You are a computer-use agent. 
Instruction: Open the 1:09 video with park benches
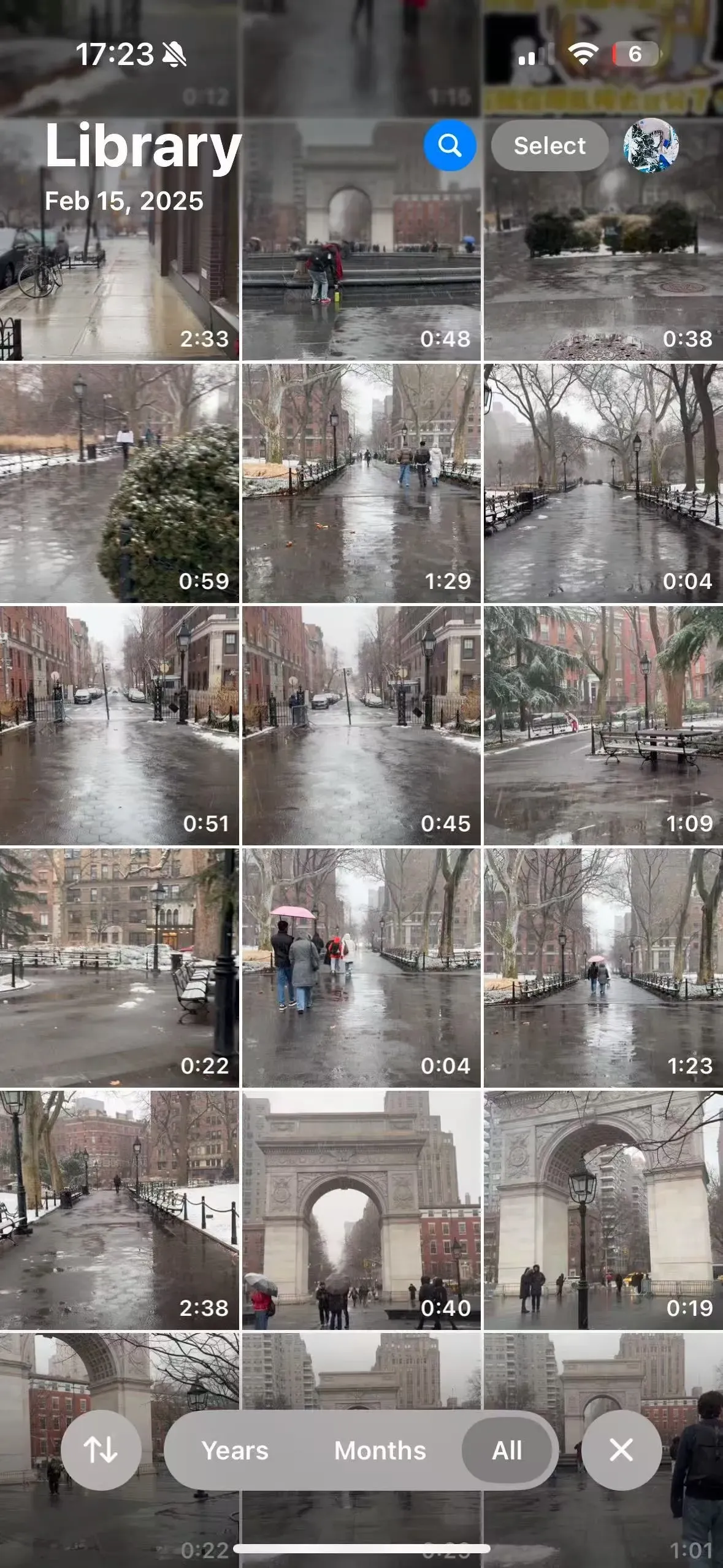point(603,725)
